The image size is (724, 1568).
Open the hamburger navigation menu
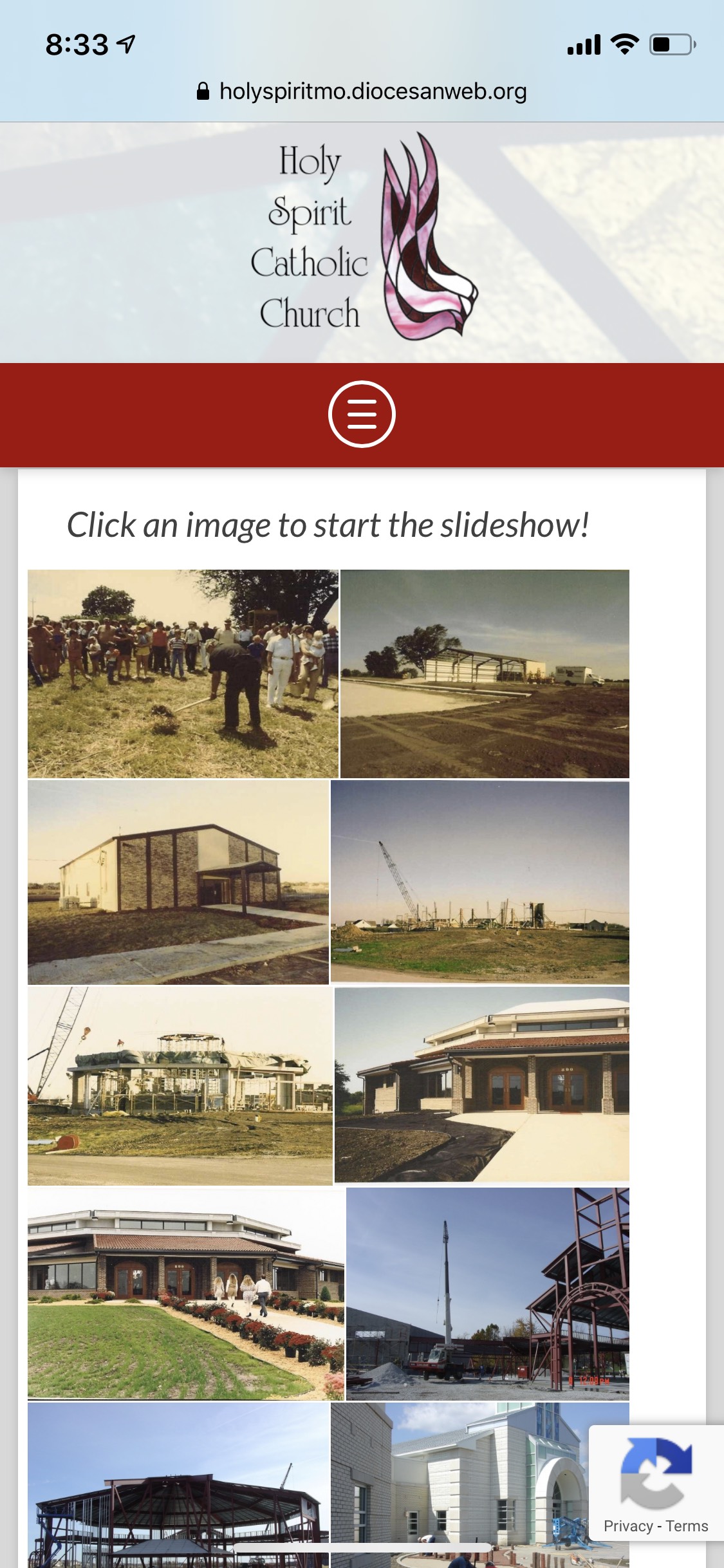coord(362,414)
